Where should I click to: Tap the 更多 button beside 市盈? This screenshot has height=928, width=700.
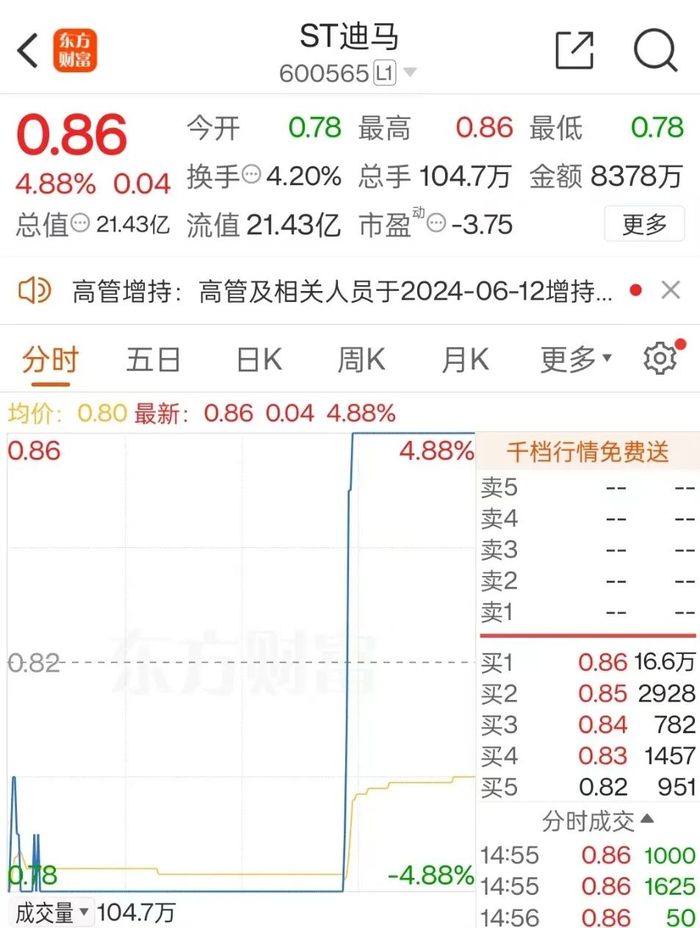(x=643, y=224)
